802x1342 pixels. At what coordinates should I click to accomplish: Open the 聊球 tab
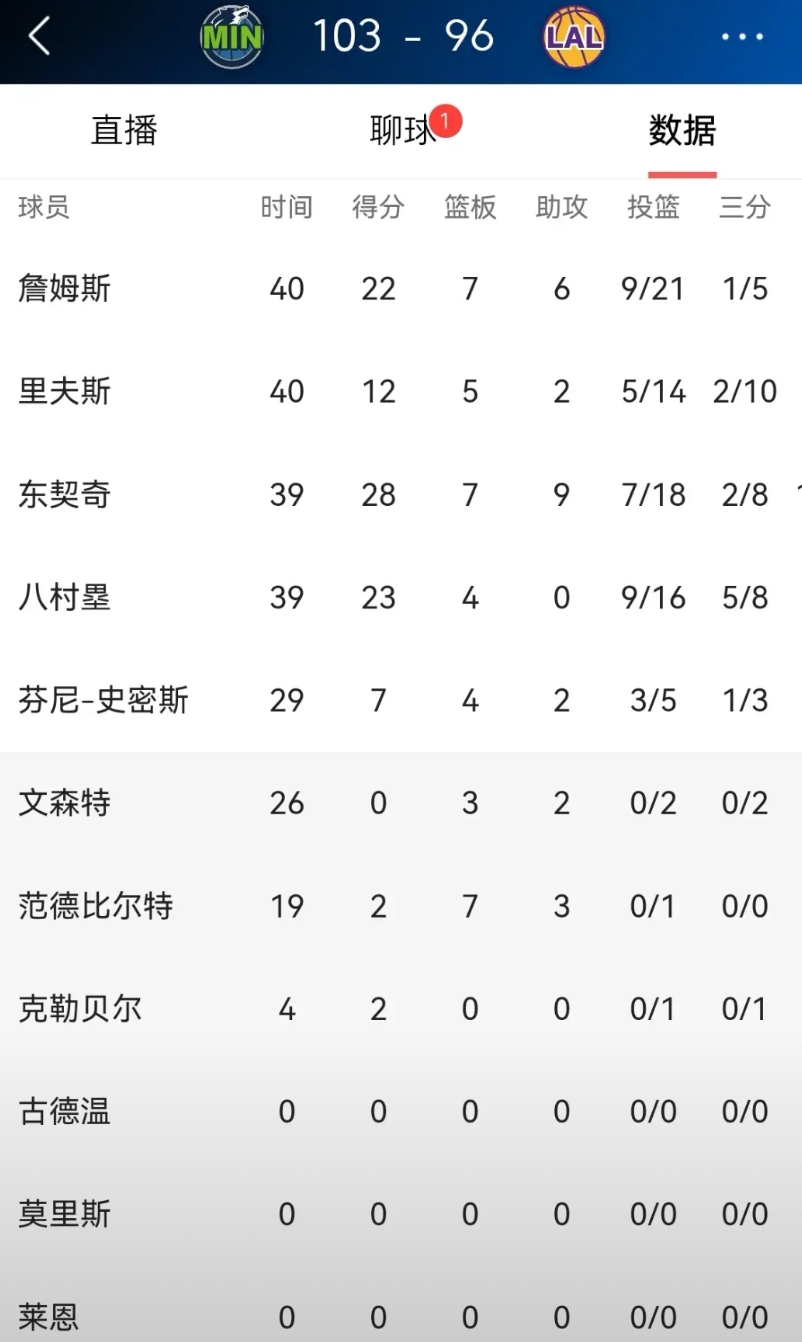point(403,131)
